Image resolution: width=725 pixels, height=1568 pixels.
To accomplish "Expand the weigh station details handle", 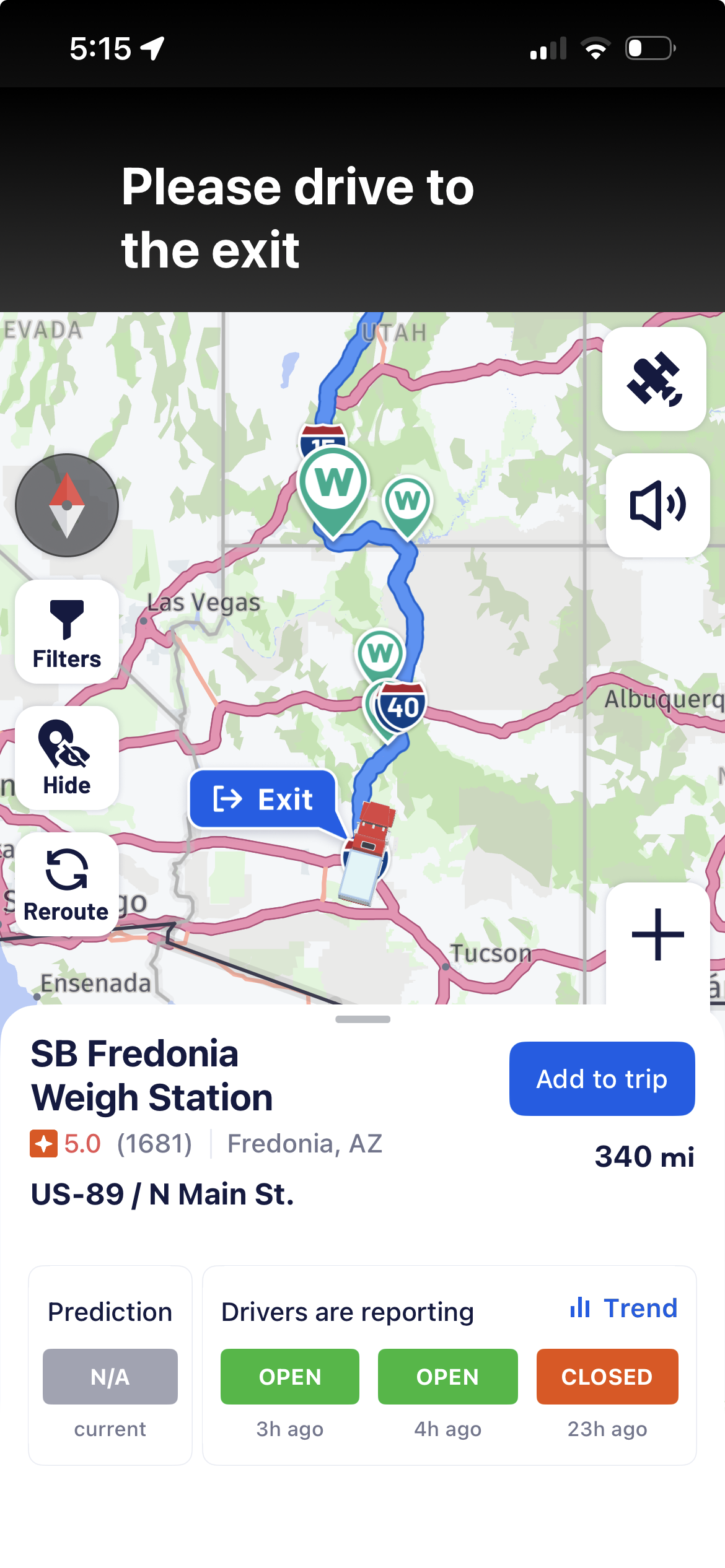I will pyautogui.click(x=362, y=1019).
